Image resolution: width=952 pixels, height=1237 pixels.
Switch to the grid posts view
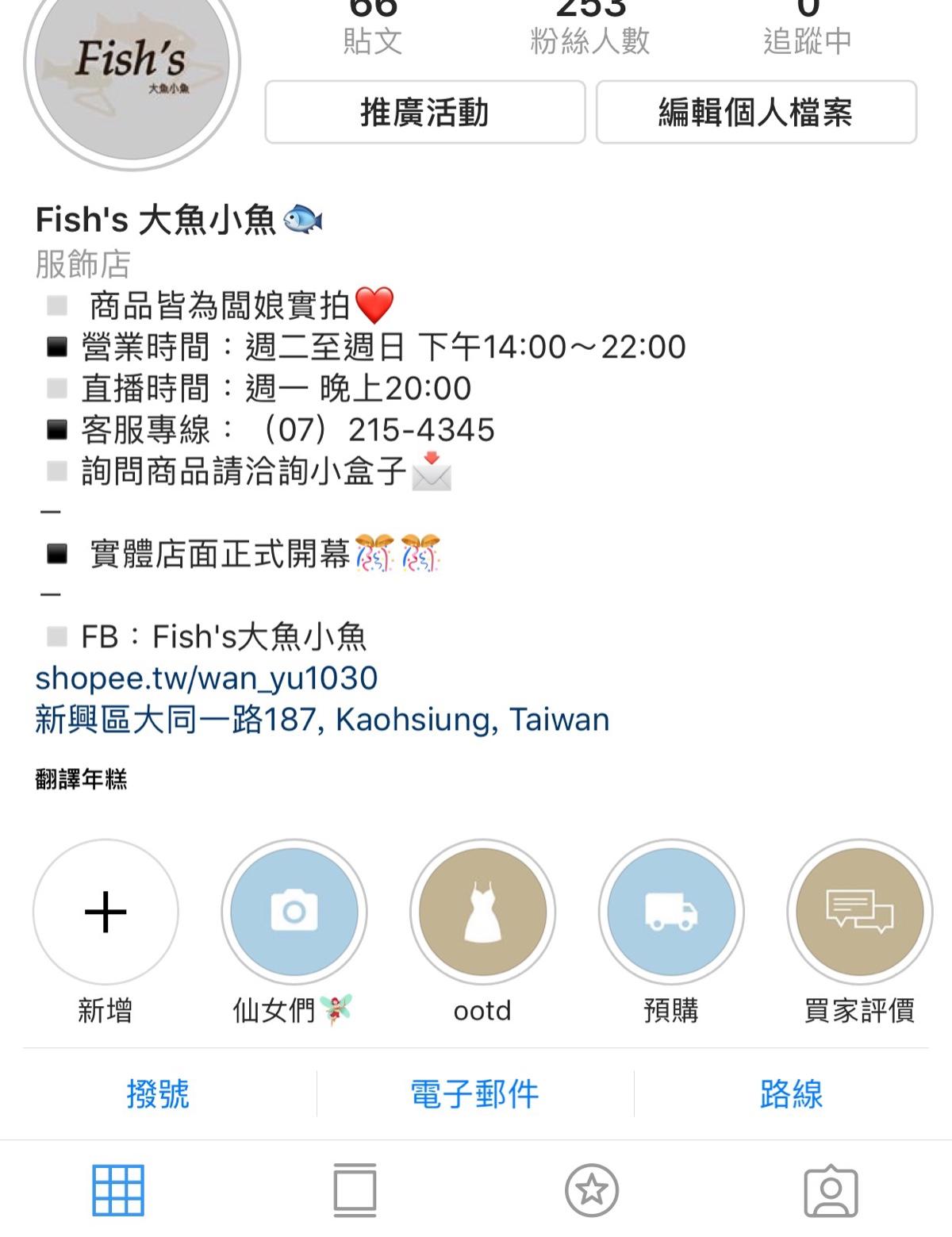(x=118, y=1190)
